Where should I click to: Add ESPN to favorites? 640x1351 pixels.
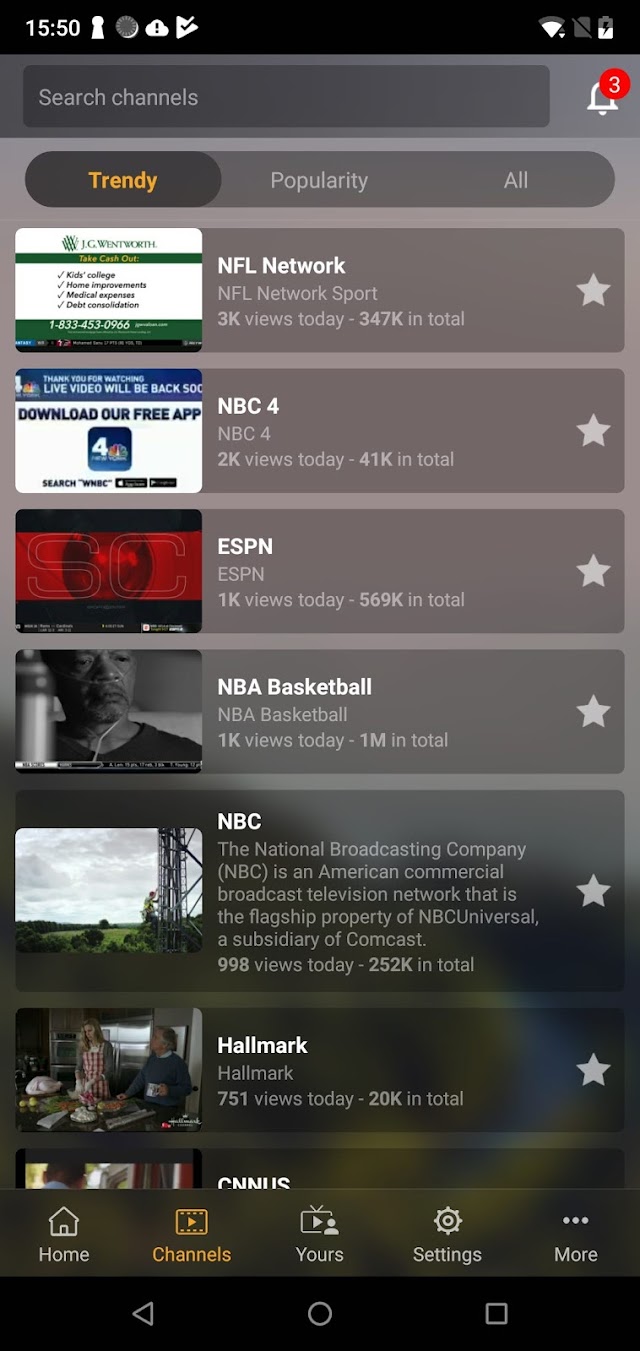(593, 571)
